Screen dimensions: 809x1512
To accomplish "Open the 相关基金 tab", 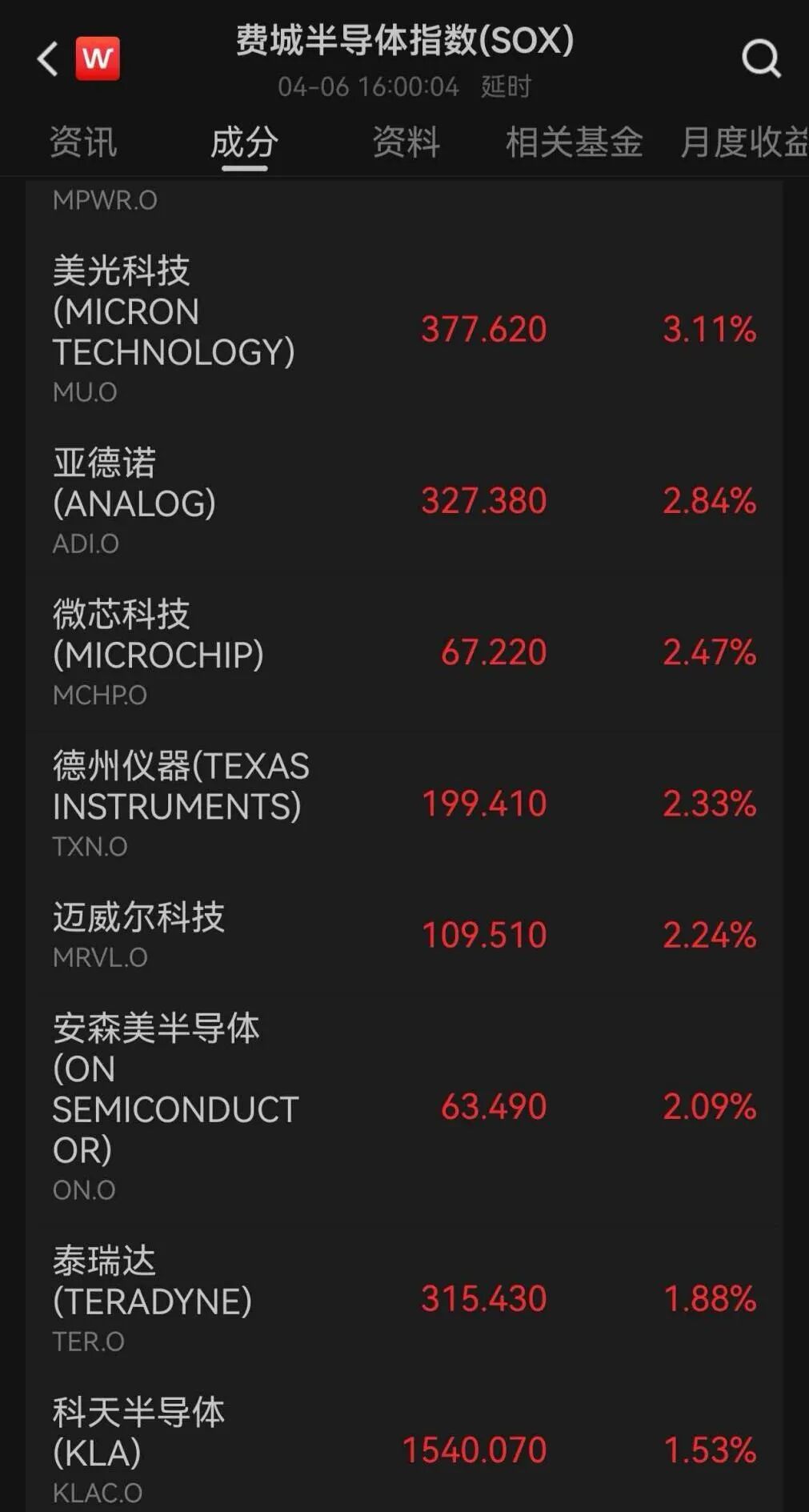I will pyautogui.click(x=575, y=142).
